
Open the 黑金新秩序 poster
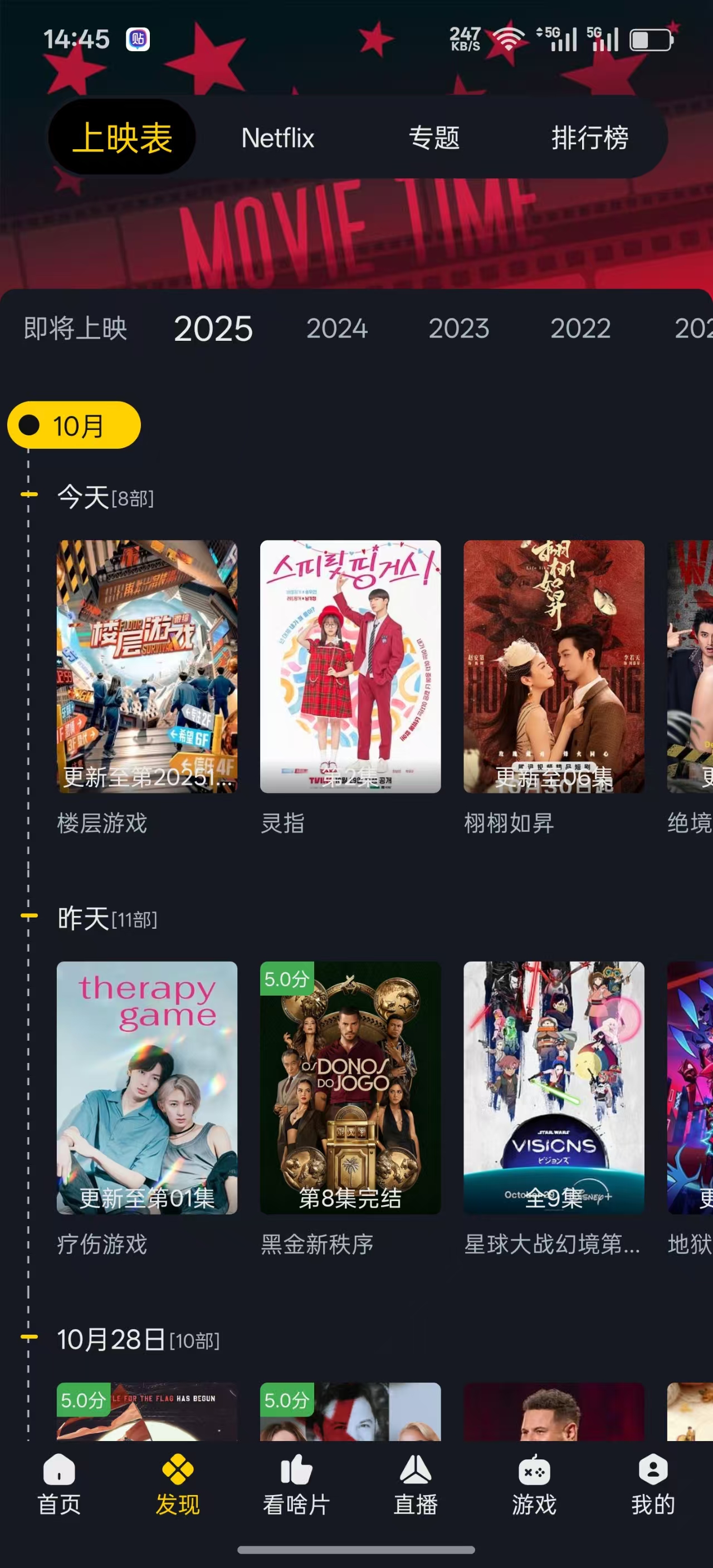point(350,1087)
